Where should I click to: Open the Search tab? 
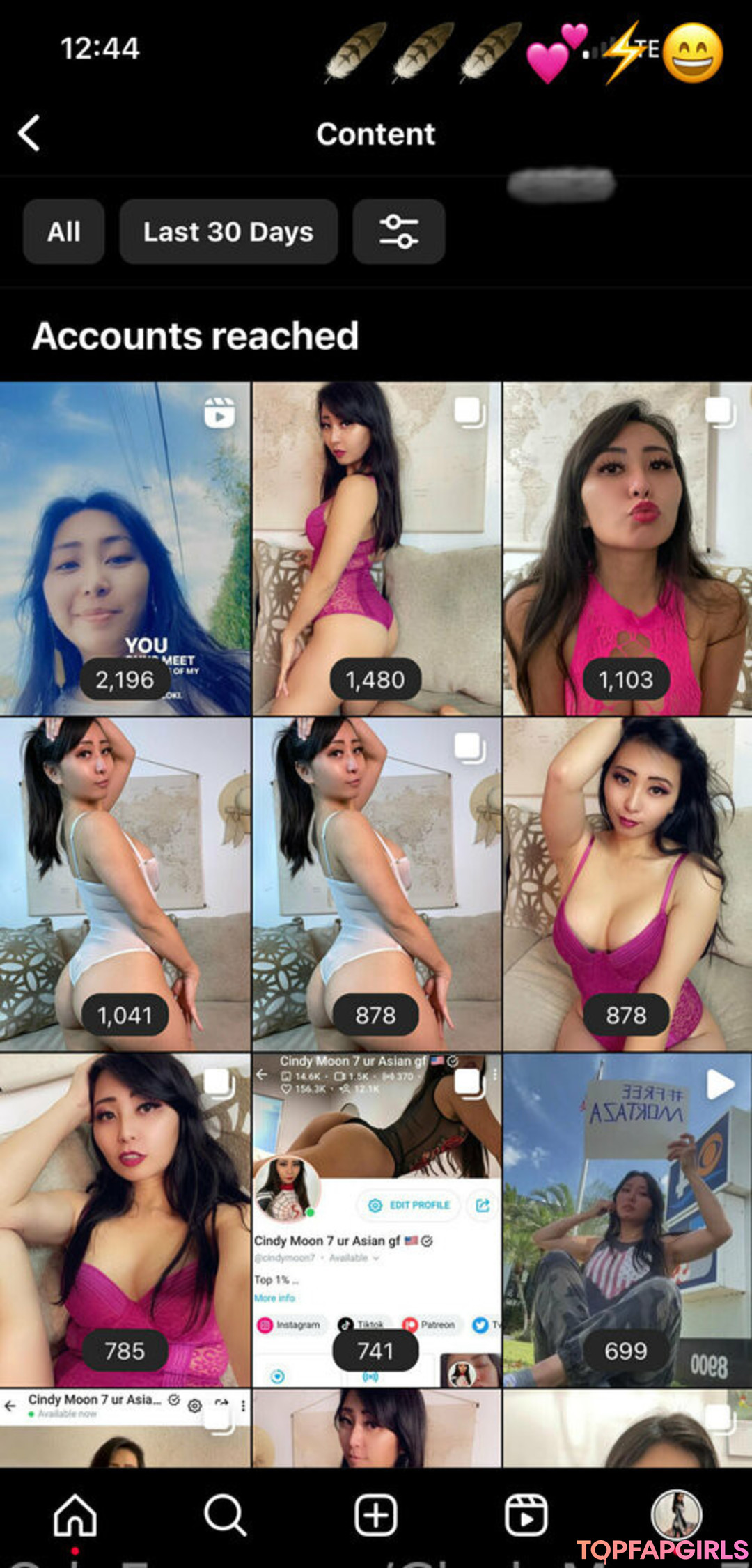(225, 1515)
